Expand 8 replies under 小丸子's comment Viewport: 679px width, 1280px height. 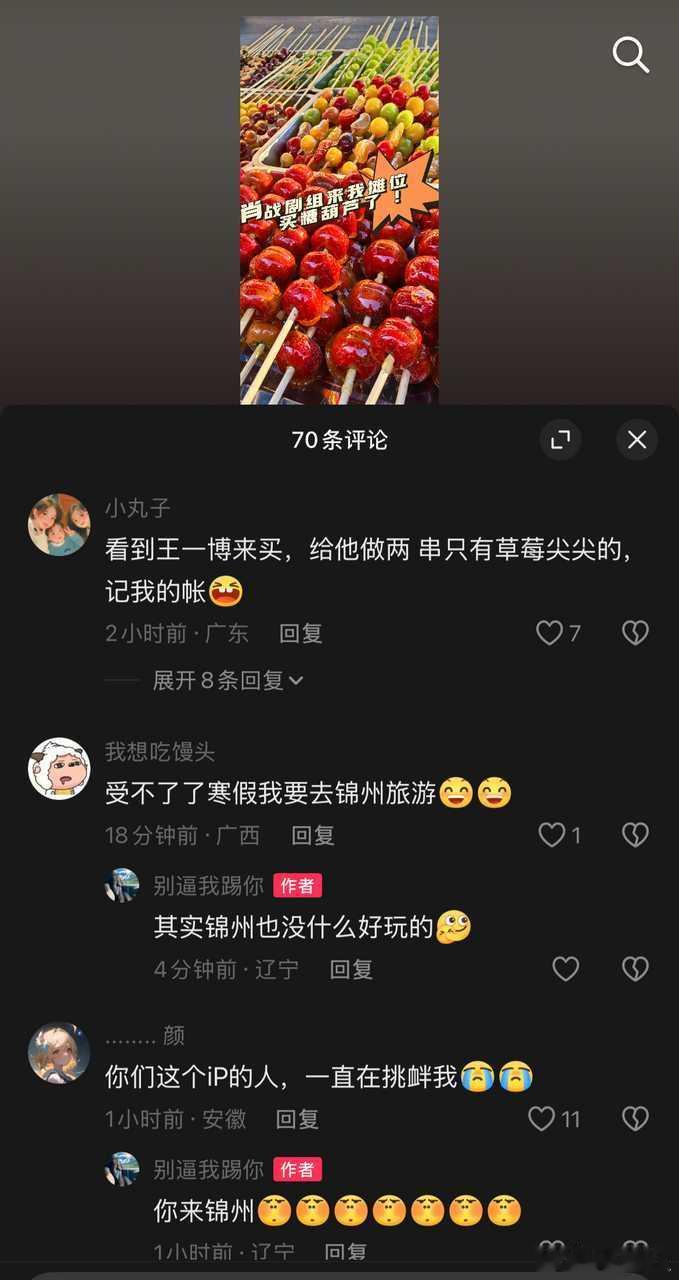tap(227, 681)
